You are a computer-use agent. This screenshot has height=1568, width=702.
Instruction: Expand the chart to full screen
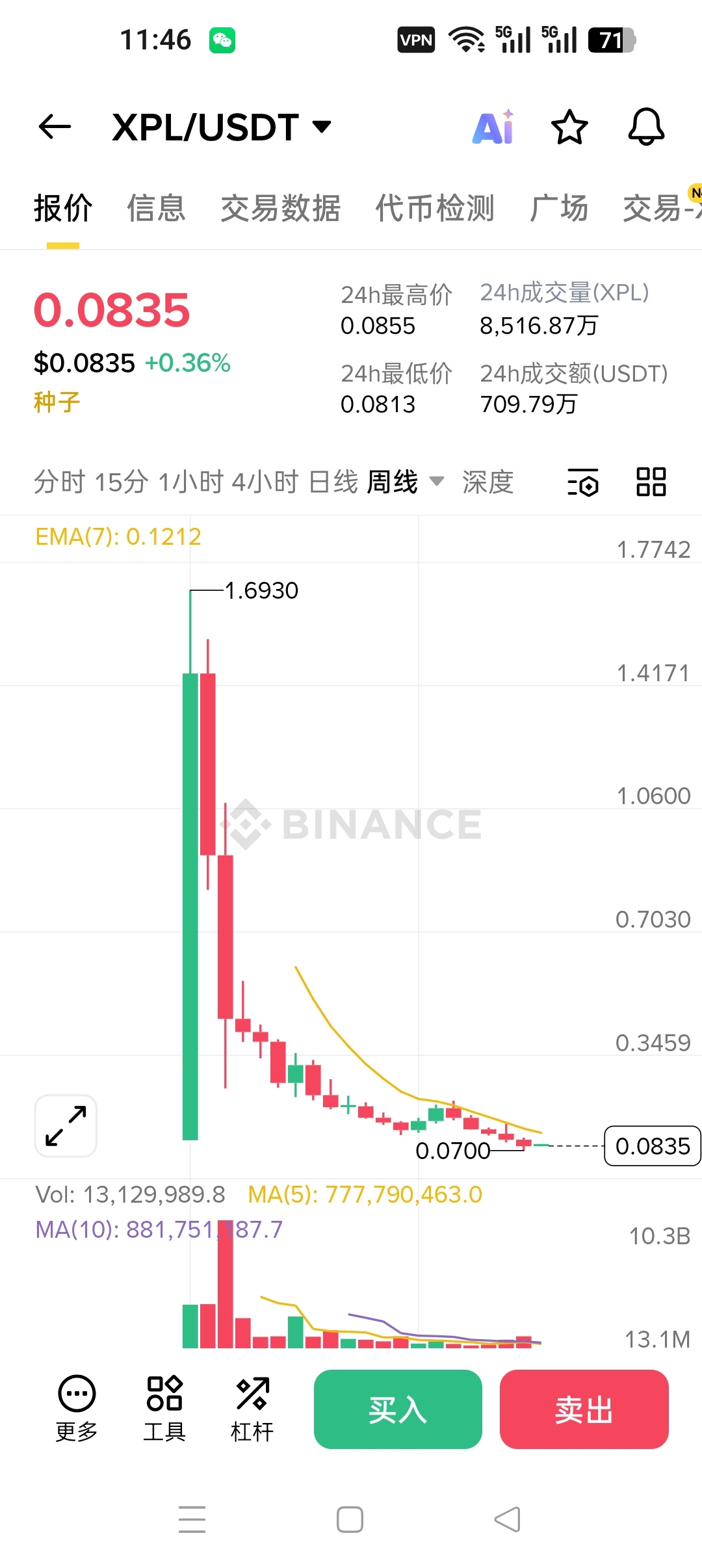(66, 1125)
